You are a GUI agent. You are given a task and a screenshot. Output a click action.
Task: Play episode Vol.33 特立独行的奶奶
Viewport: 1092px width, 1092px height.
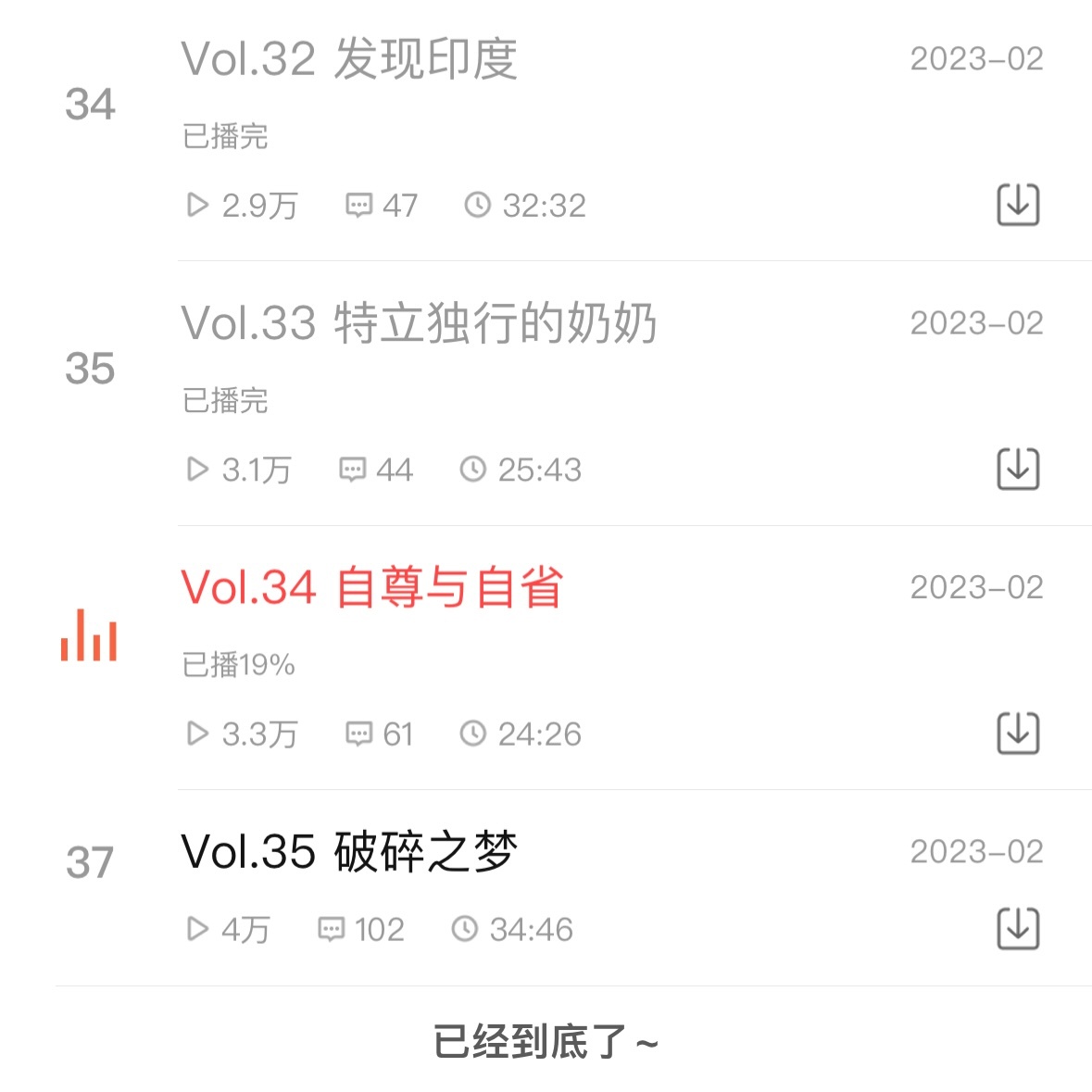[419, 324]
